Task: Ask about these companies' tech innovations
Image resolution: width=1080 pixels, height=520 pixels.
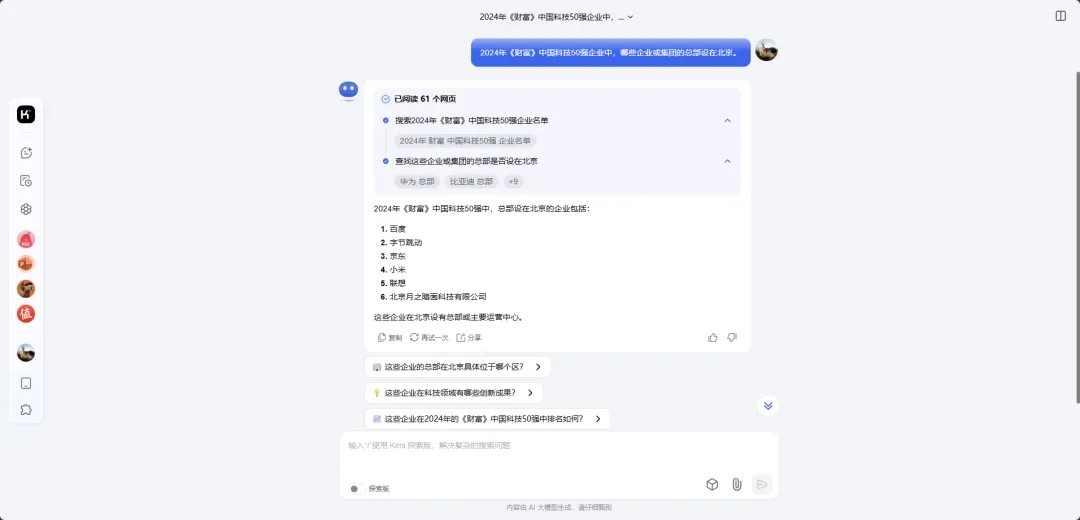Action: point(453,393)
